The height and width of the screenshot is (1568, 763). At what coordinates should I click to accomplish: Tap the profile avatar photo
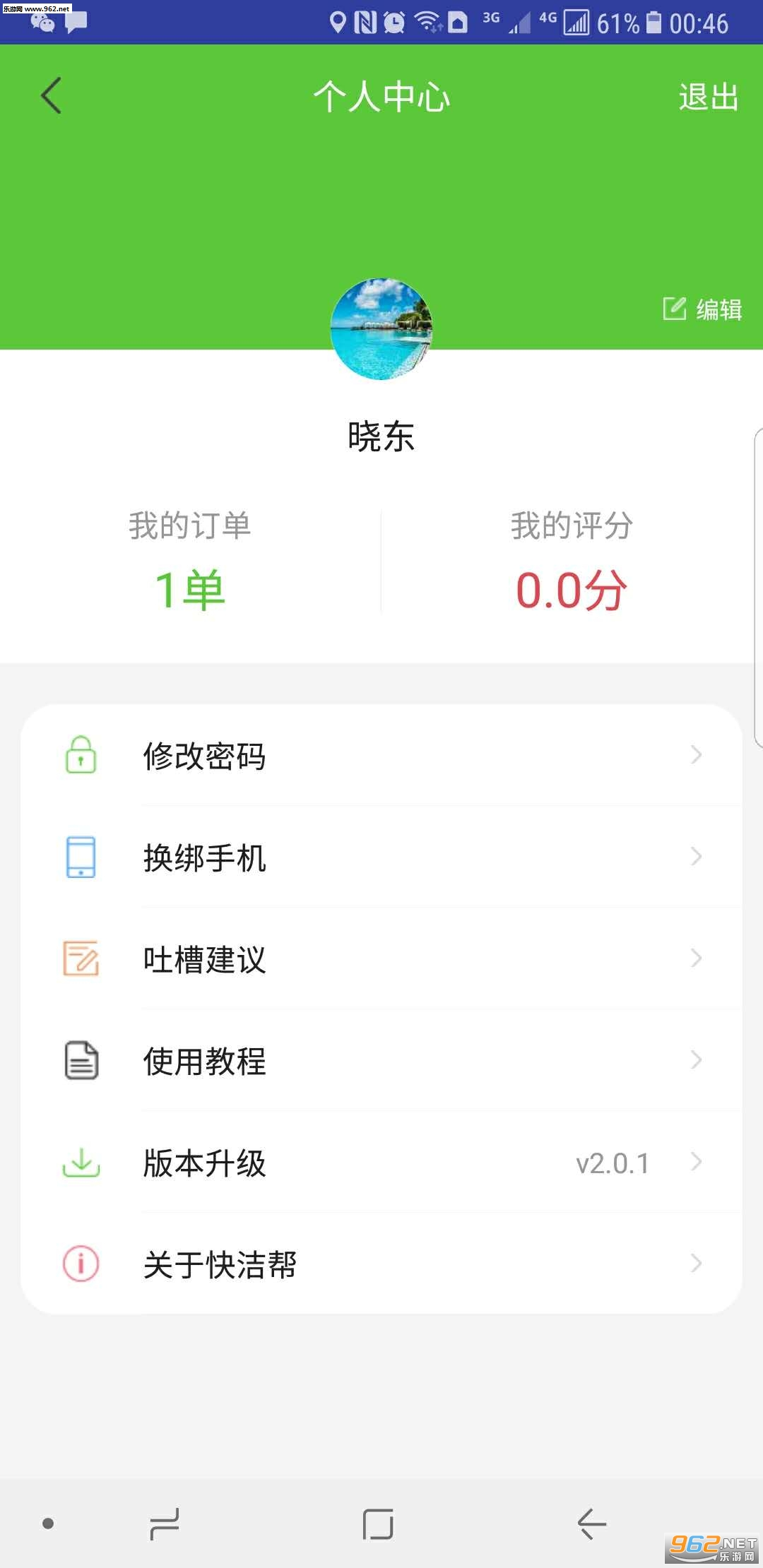381,329
